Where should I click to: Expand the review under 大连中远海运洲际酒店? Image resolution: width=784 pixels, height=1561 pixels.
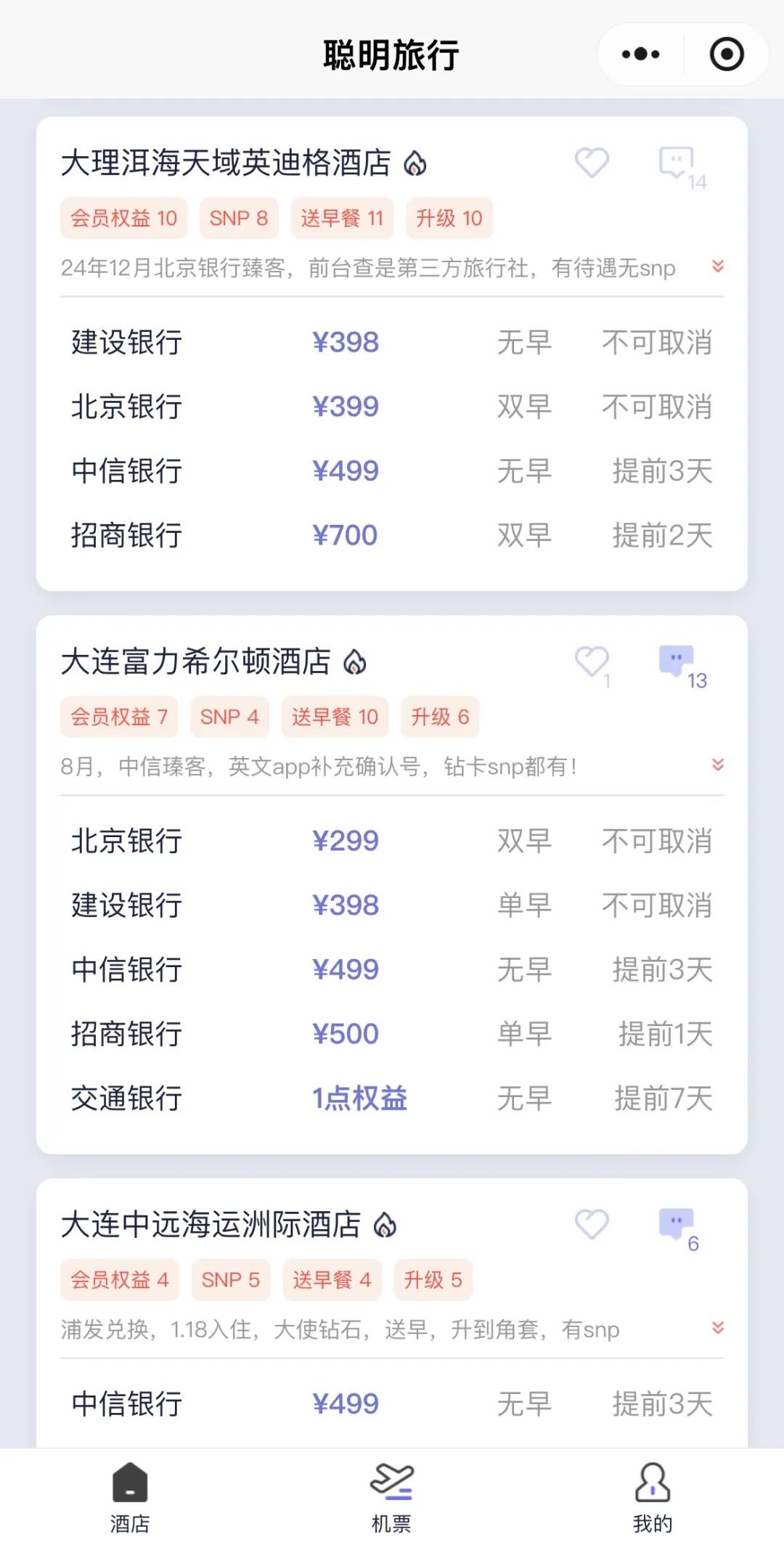tap(718, 1329)
